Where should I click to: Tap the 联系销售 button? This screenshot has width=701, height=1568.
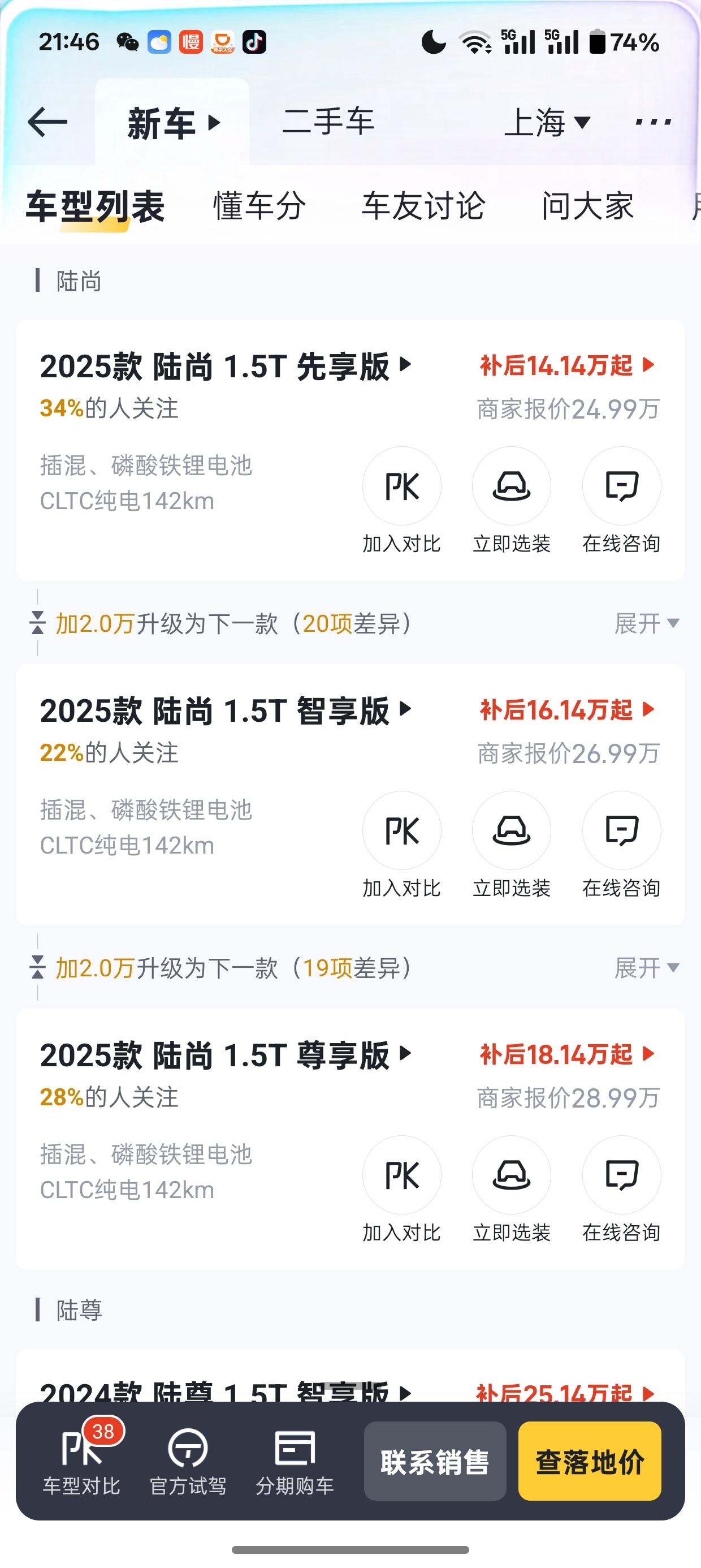[435, 1462]
